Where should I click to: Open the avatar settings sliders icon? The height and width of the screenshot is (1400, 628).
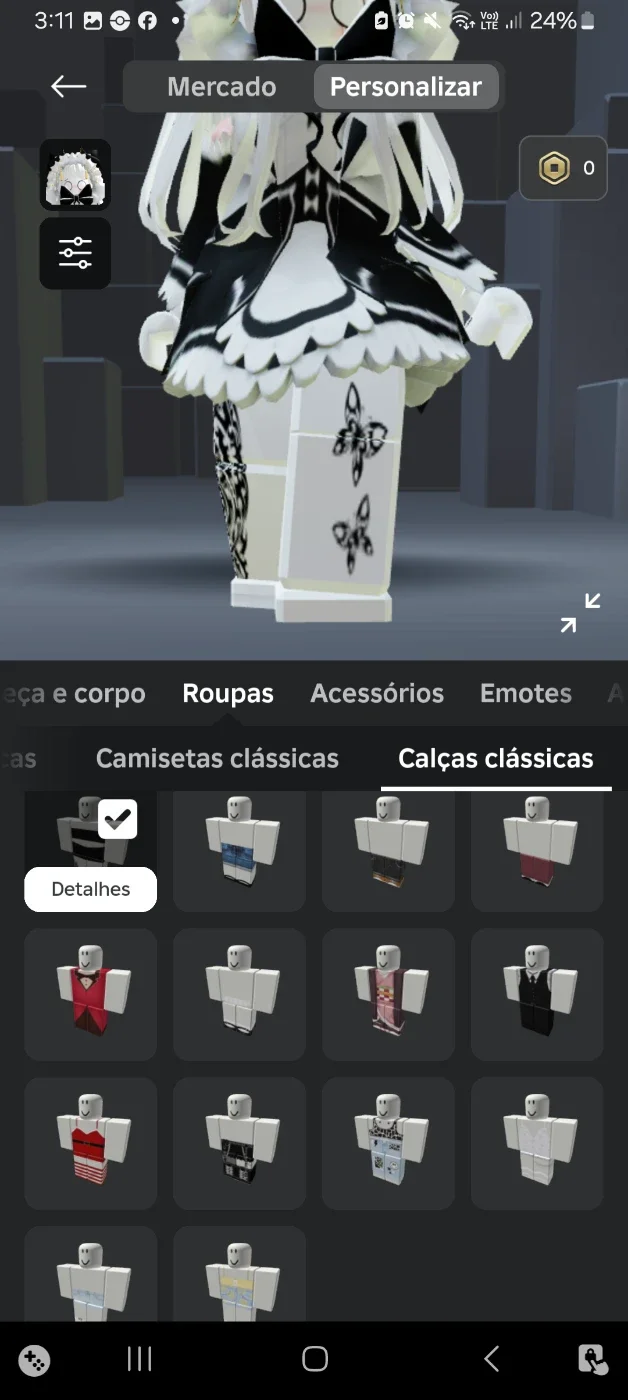tap(75, 254)
